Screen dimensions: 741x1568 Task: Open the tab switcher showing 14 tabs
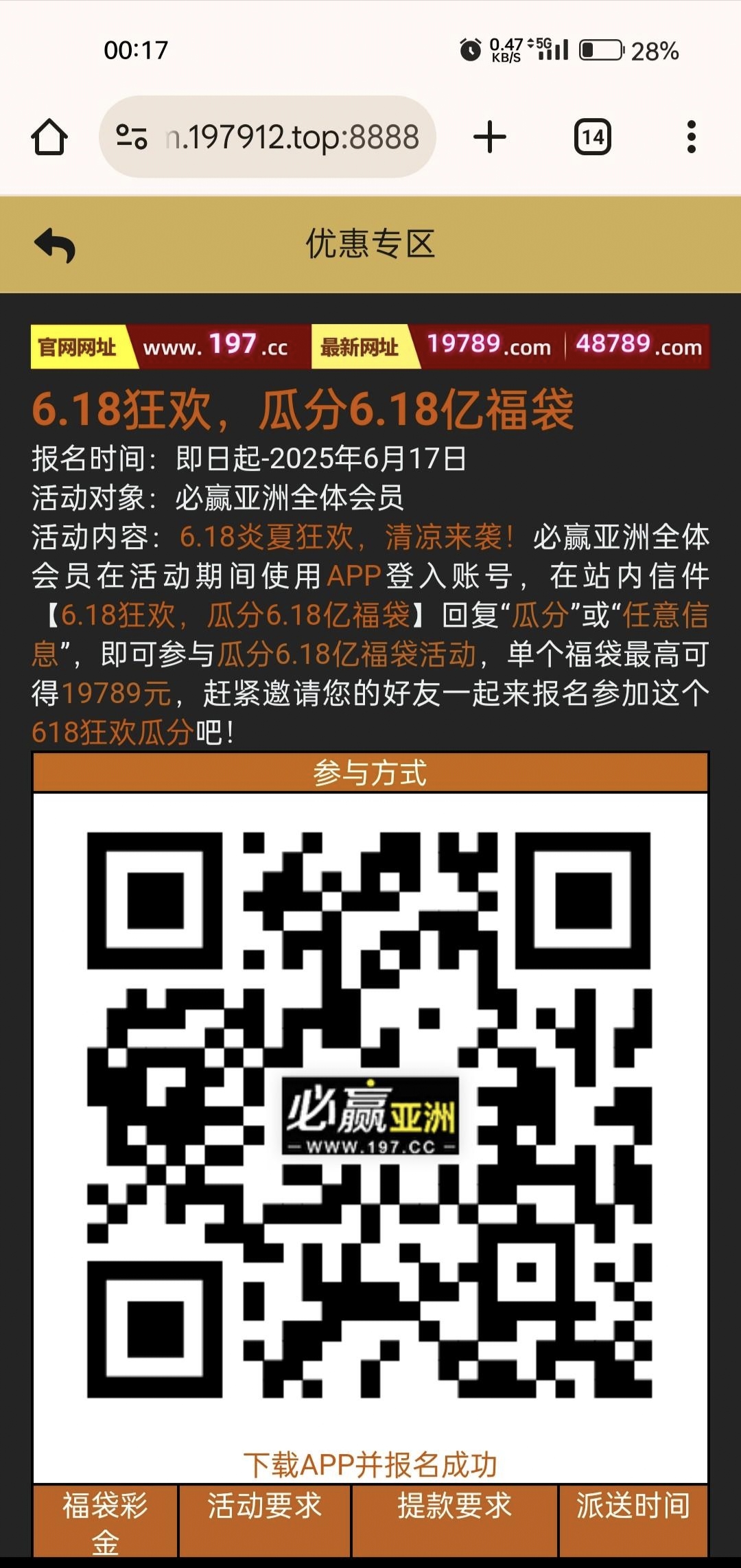click(x=592, y=137)
